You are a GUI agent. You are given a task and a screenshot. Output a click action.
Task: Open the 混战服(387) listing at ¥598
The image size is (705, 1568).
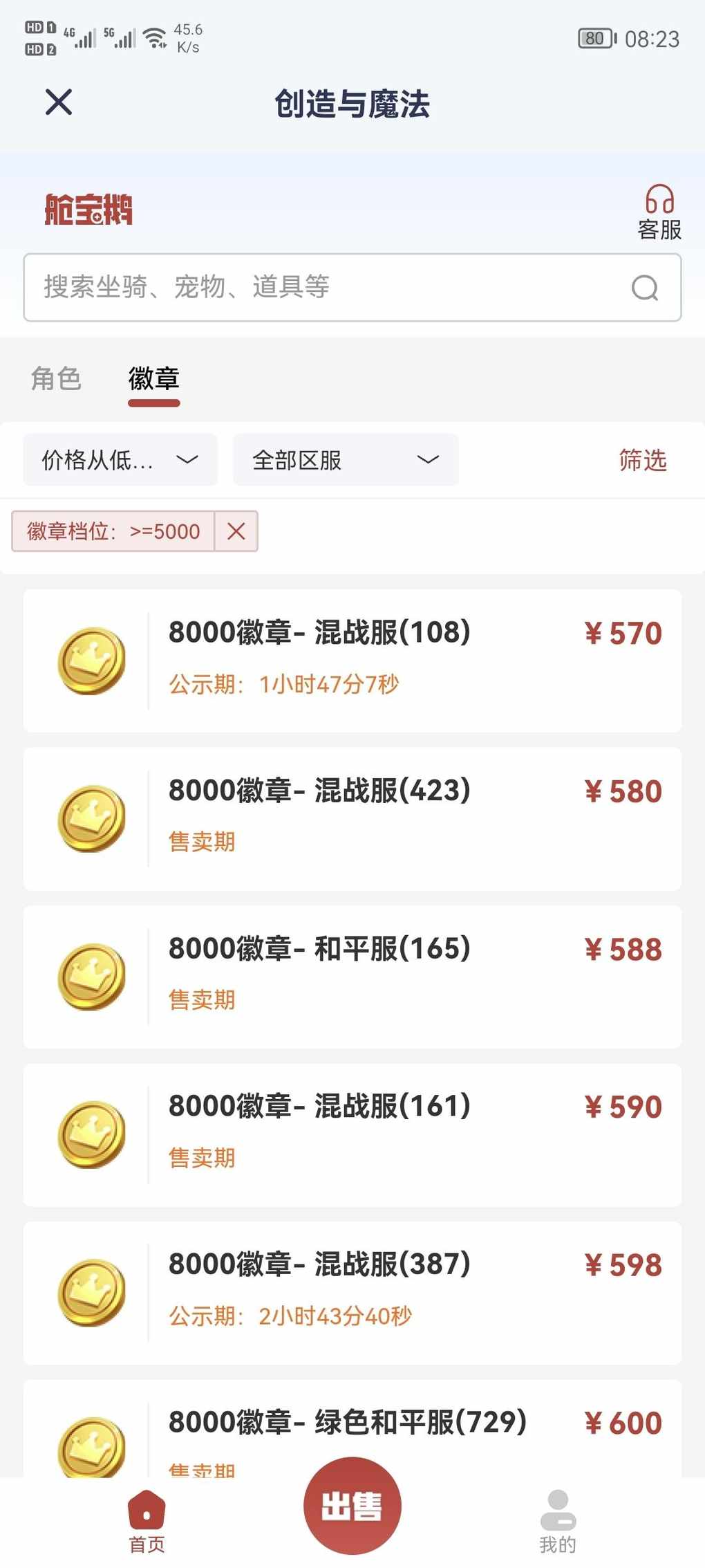(x=352, y=1293)
